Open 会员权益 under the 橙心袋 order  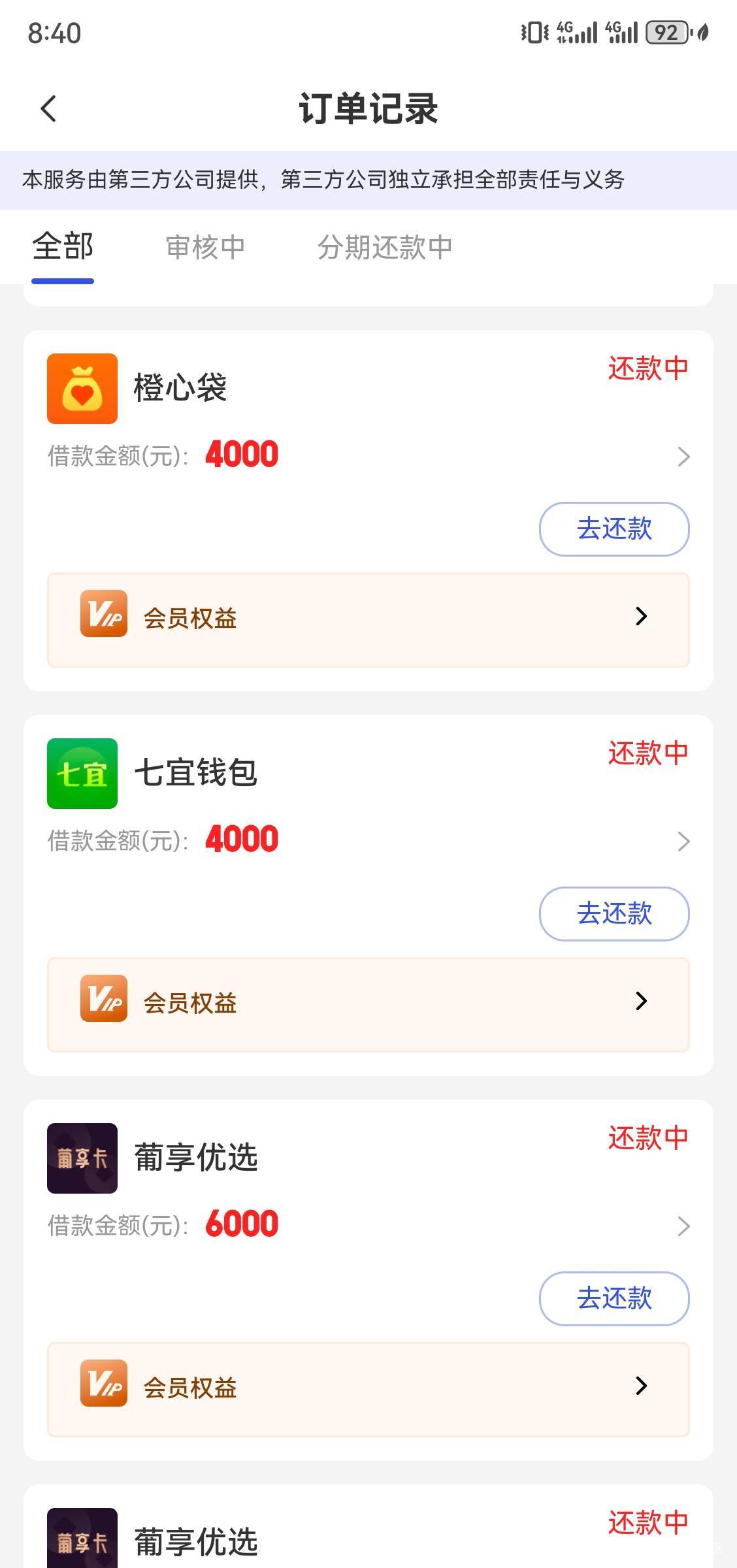[368, 619]
